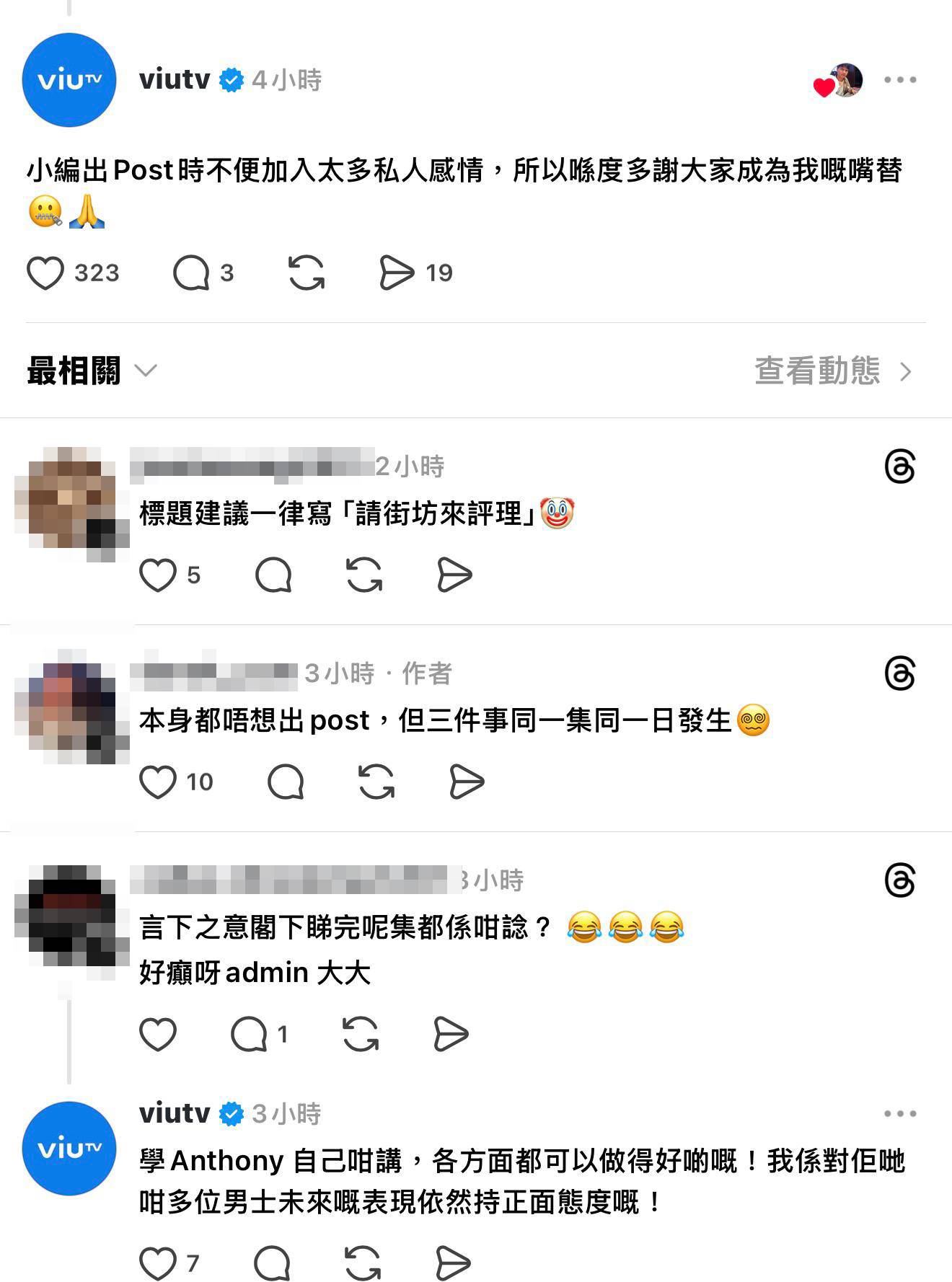Share the author's 三件事同一集 reply
952x1282 pixels.
pos(467,782)
